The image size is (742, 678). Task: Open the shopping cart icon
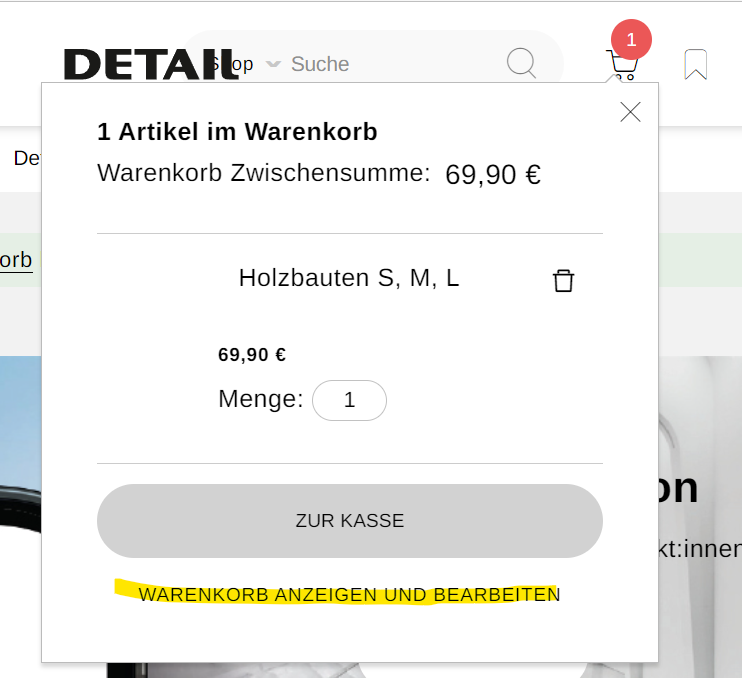pyautogui.click(x=621, y=65)
